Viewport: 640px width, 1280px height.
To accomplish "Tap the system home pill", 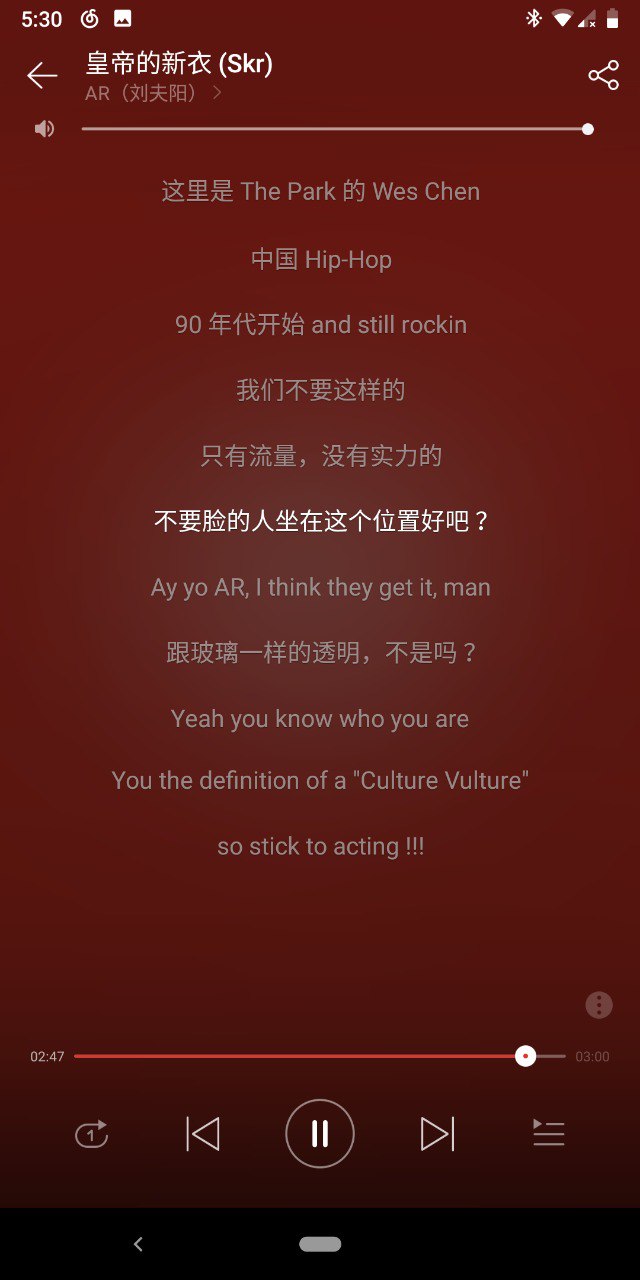I will (320, 1244).
